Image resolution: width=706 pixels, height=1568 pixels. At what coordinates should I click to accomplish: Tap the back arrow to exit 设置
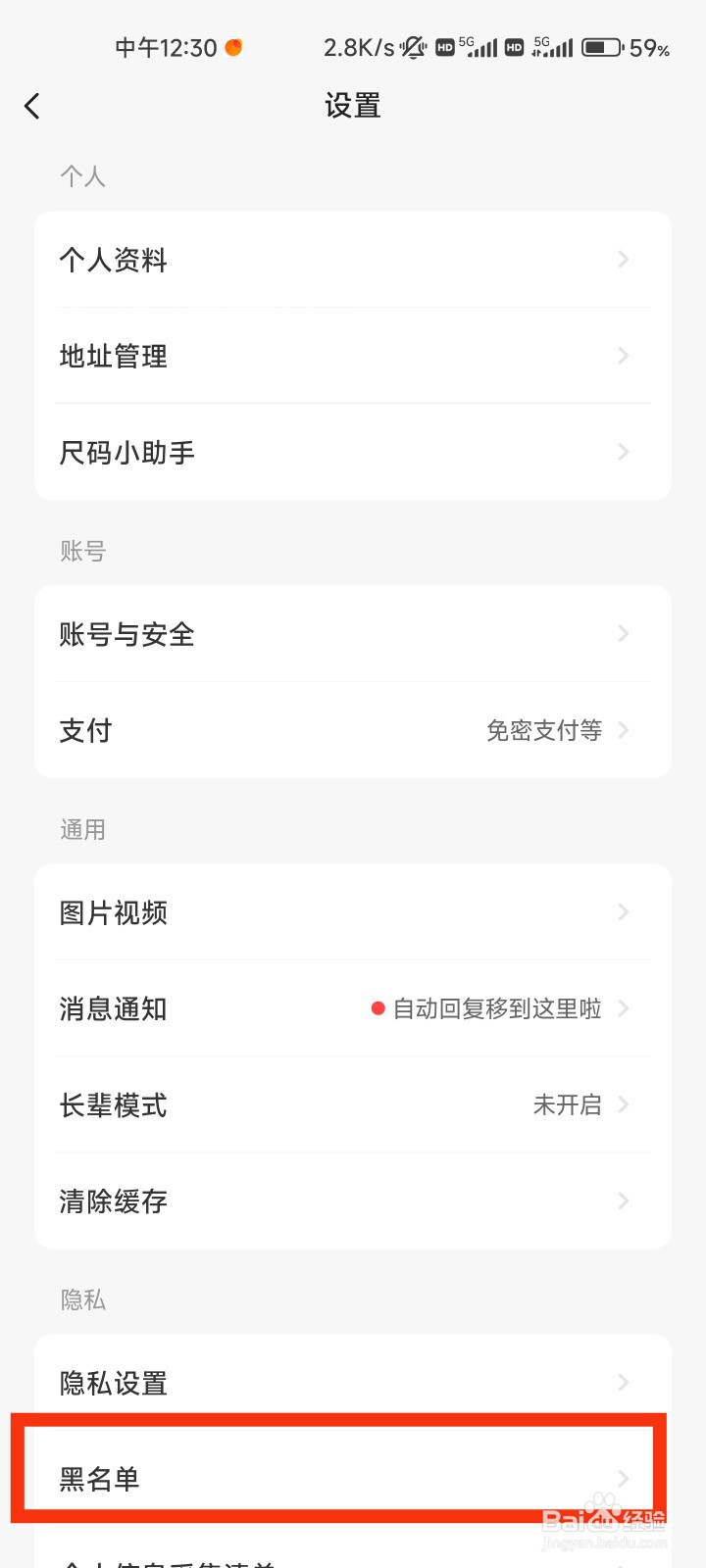tap(31, 105)
